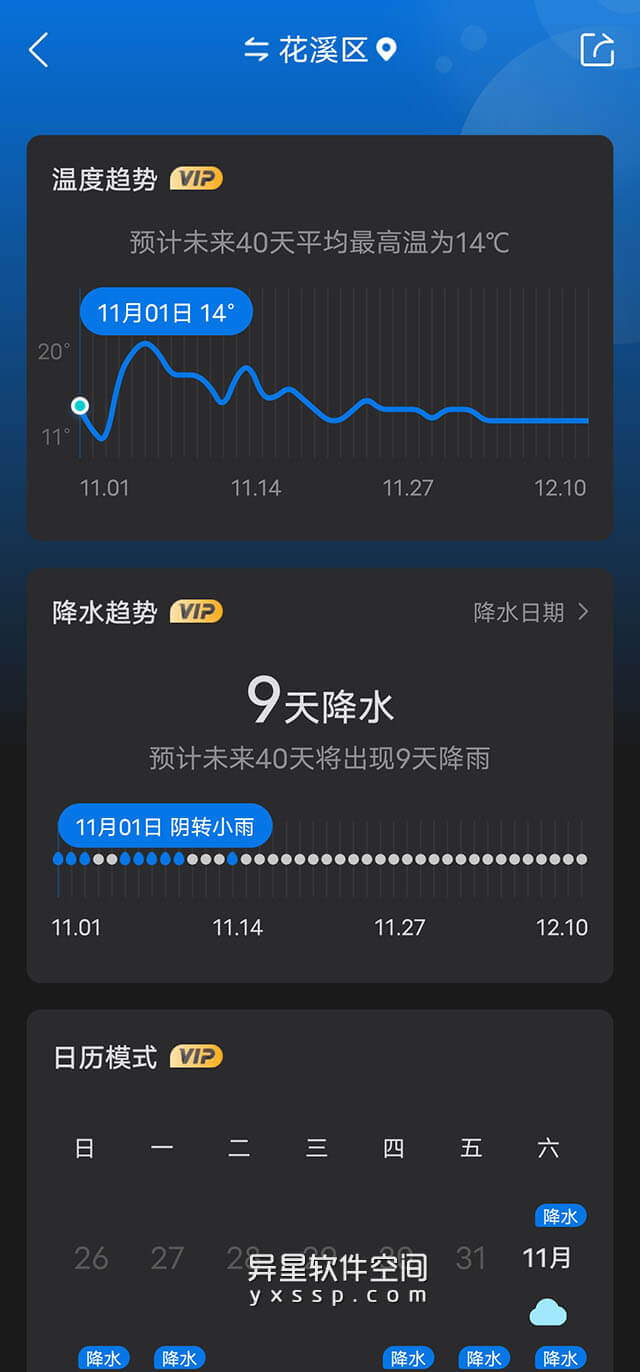The width and height of the screenshot is (640, 1372).
Task: Switch location from 花溪区
Action: [x=257, y=49]
